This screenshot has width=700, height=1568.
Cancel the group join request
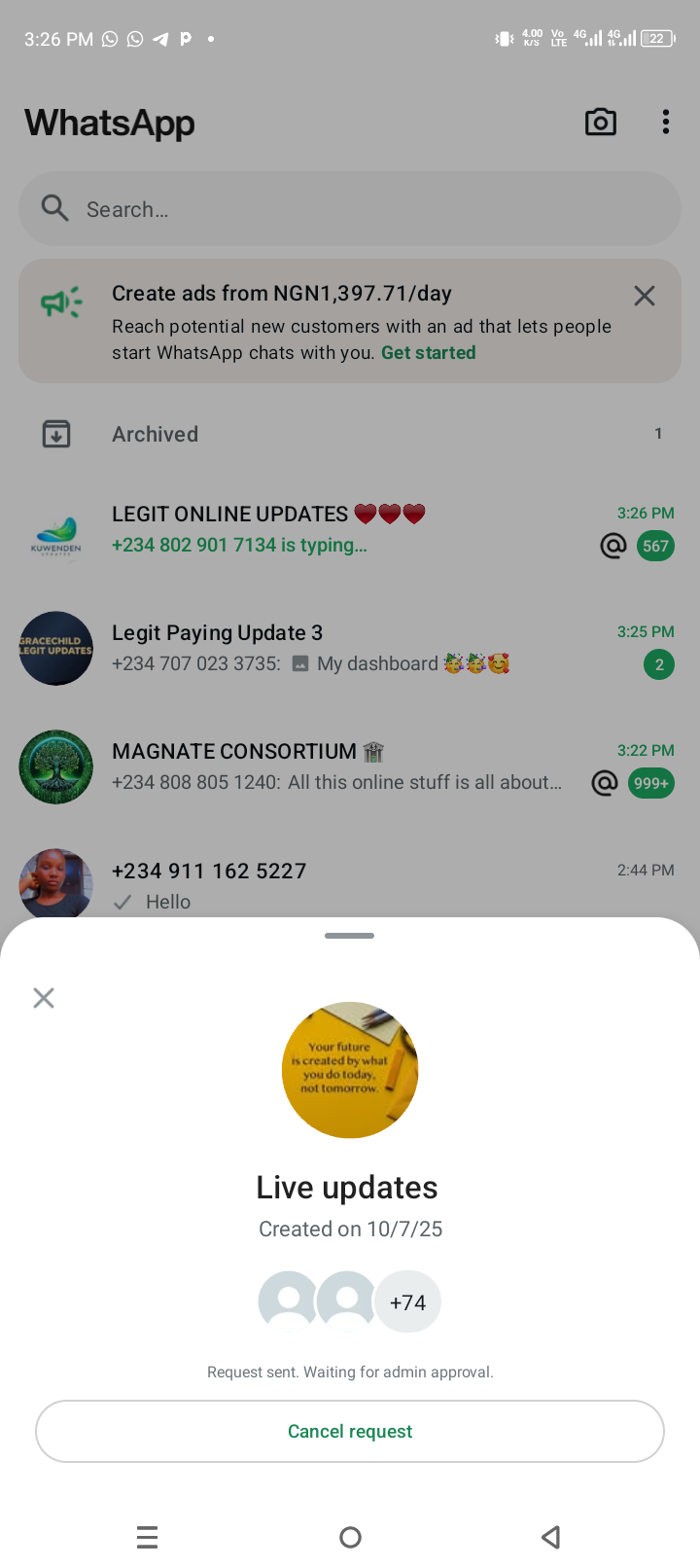tap(350, 1431)
